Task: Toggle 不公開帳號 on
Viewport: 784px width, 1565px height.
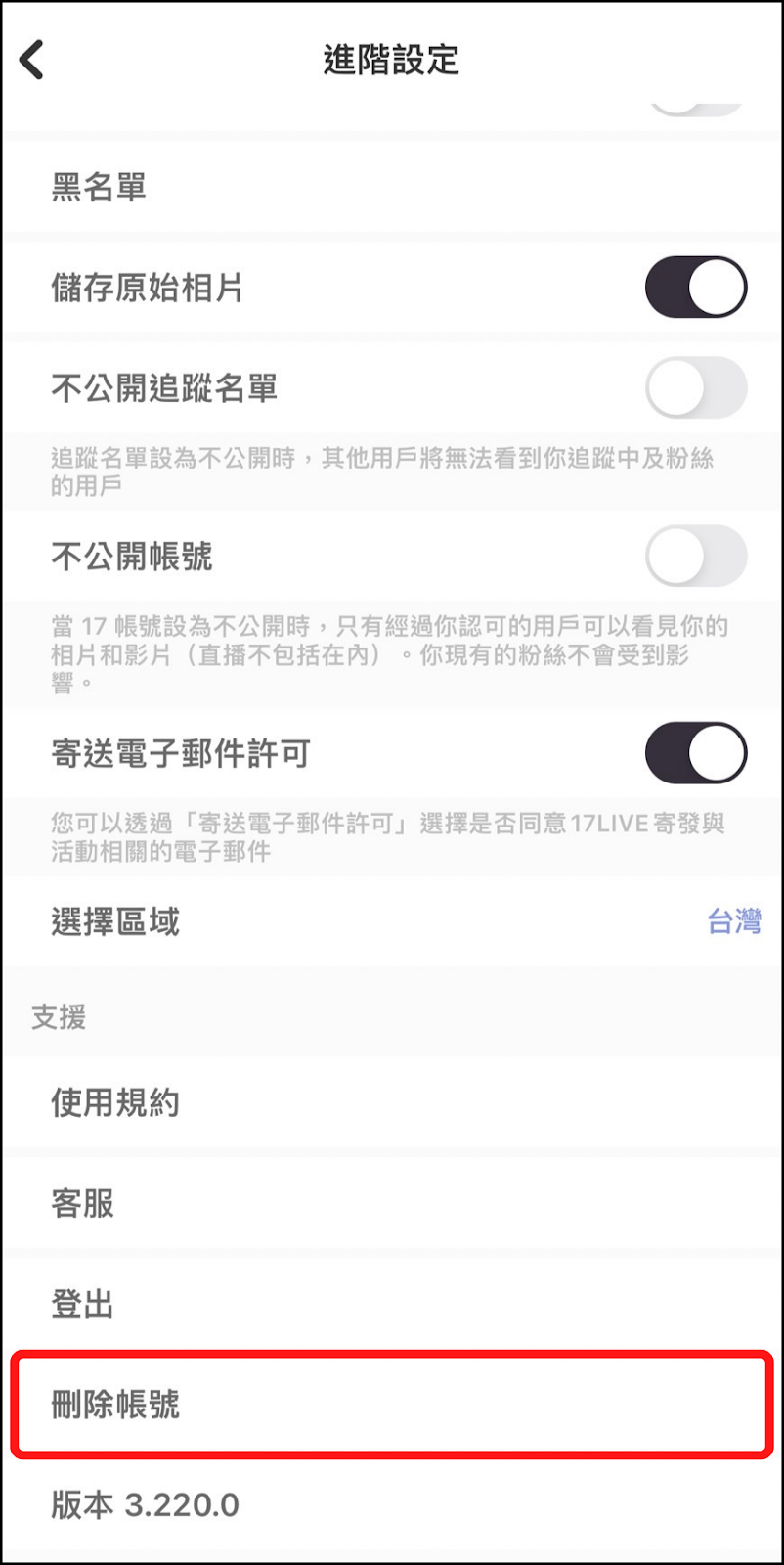Action: (x=696, y=557)
